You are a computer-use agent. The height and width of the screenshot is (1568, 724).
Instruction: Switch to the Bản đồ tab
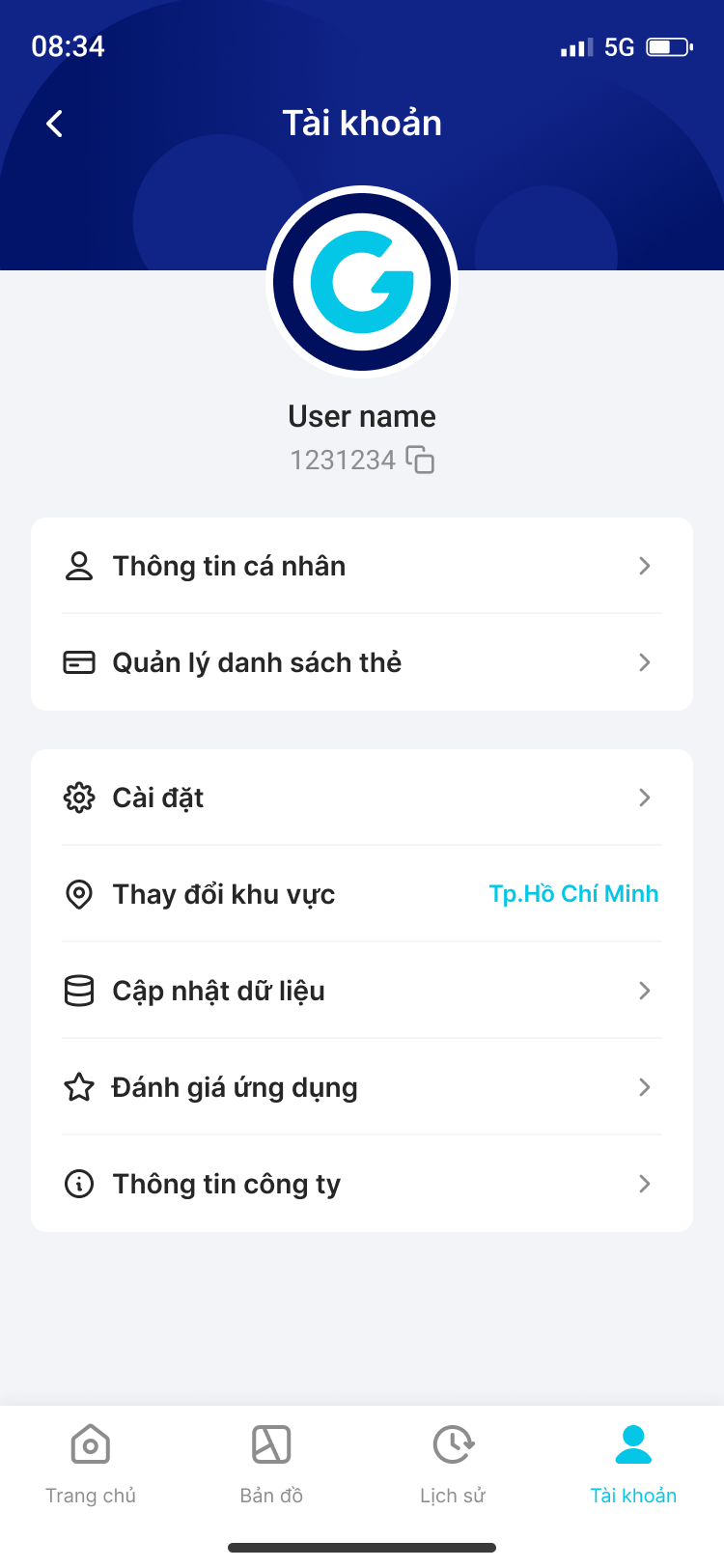(x=271, y=1464)
